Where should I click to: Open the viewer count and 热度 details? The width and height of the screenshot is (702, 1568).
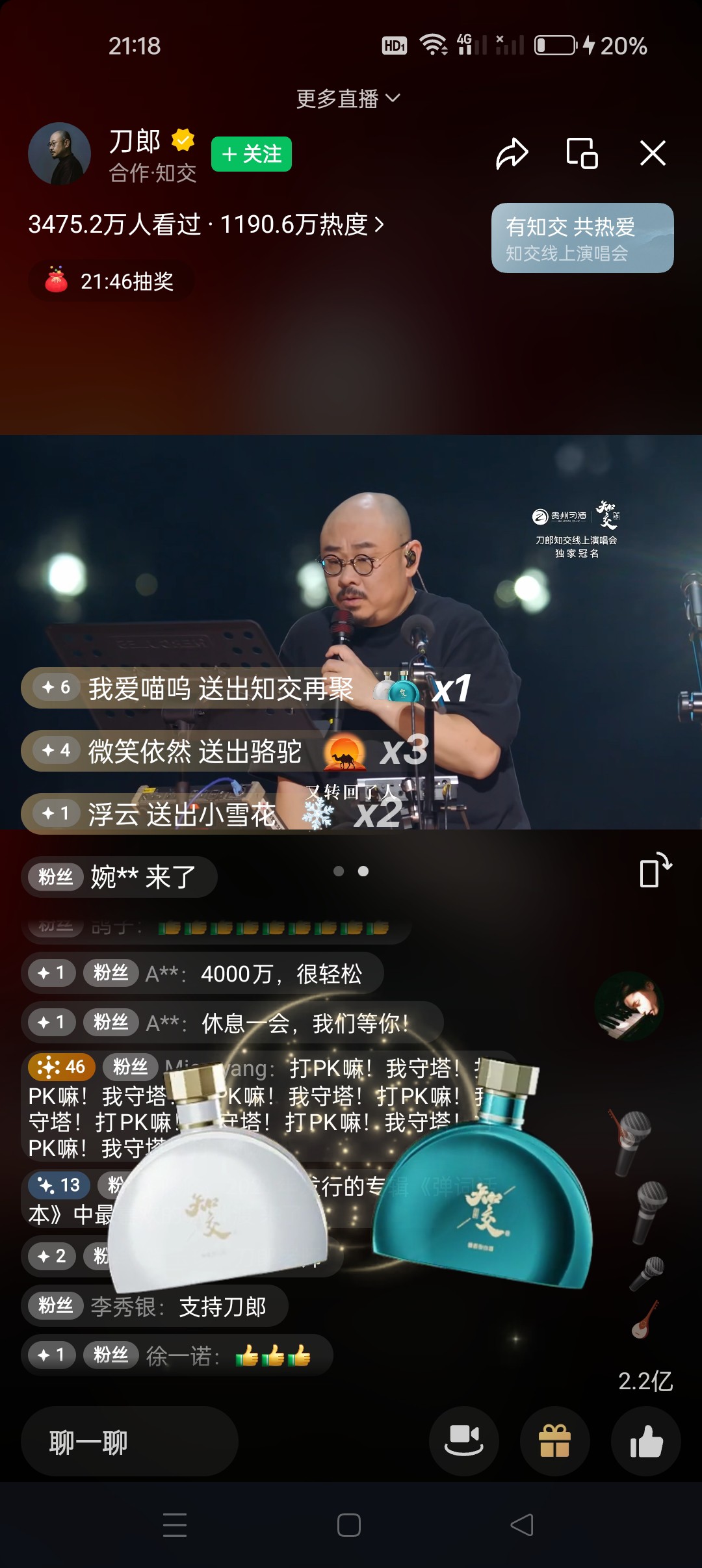click(x=205, y=225)
